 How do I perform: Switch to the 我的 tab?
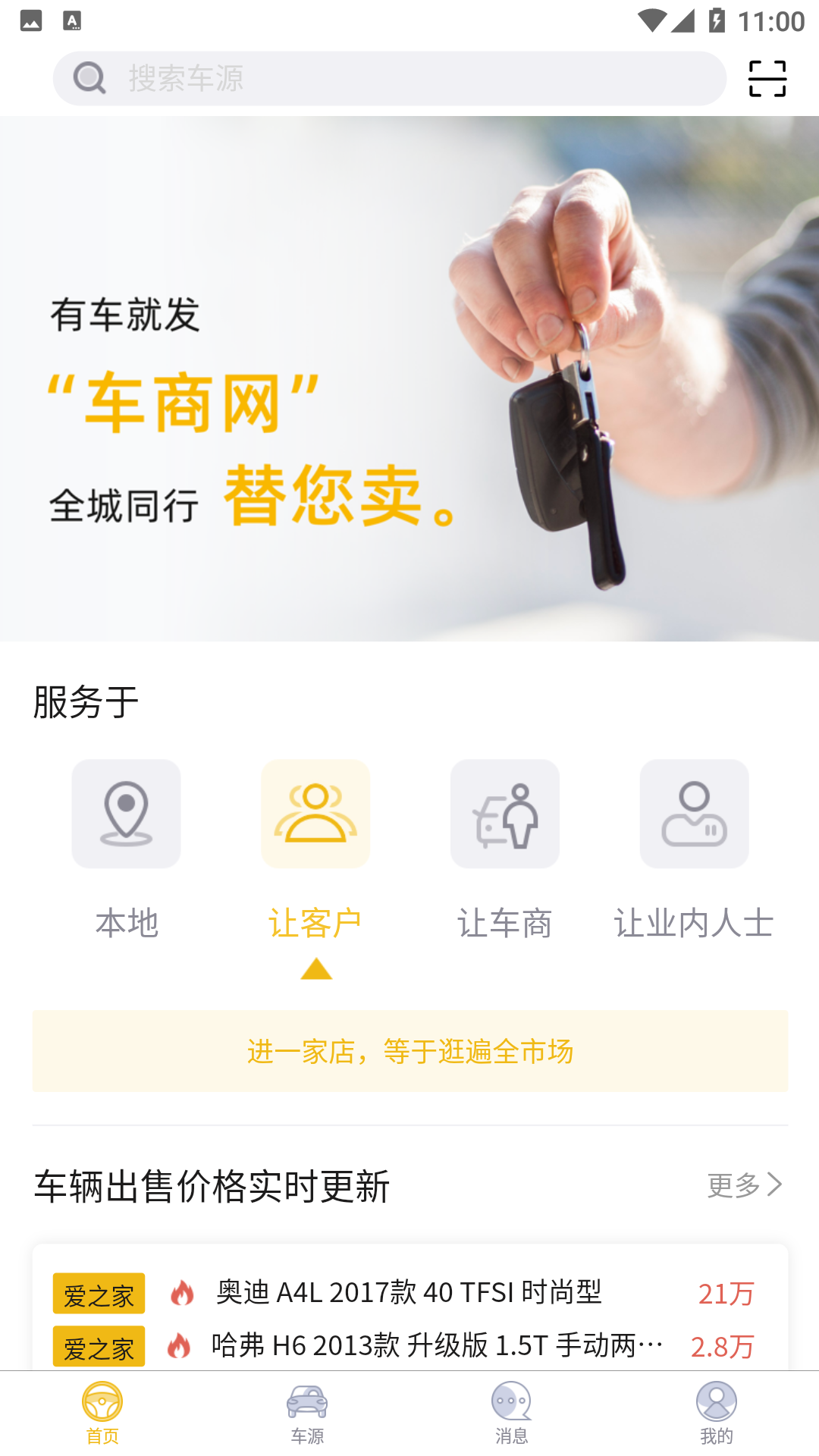(x=717, y=1413)
